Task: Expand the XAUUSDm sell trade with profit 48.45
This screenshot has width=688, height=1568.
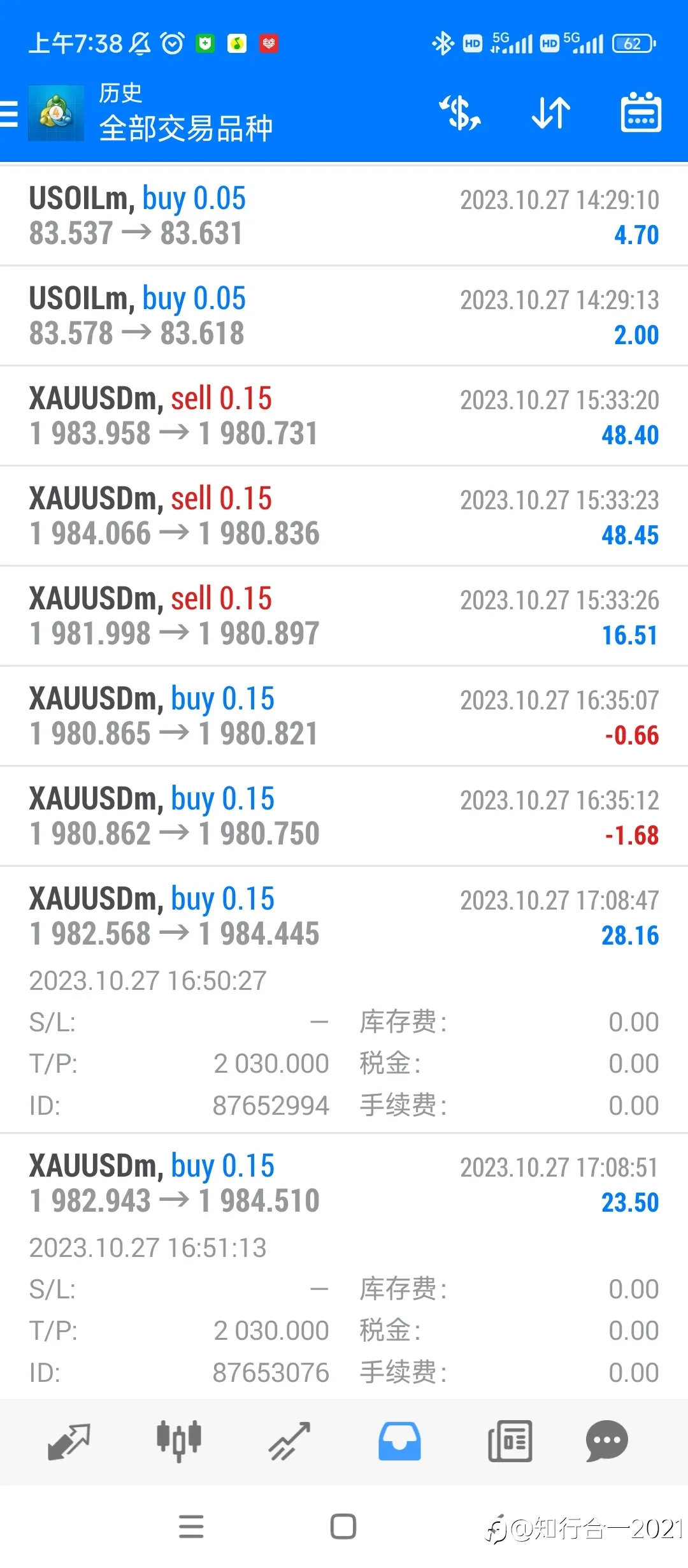Action: click(344, 516)
